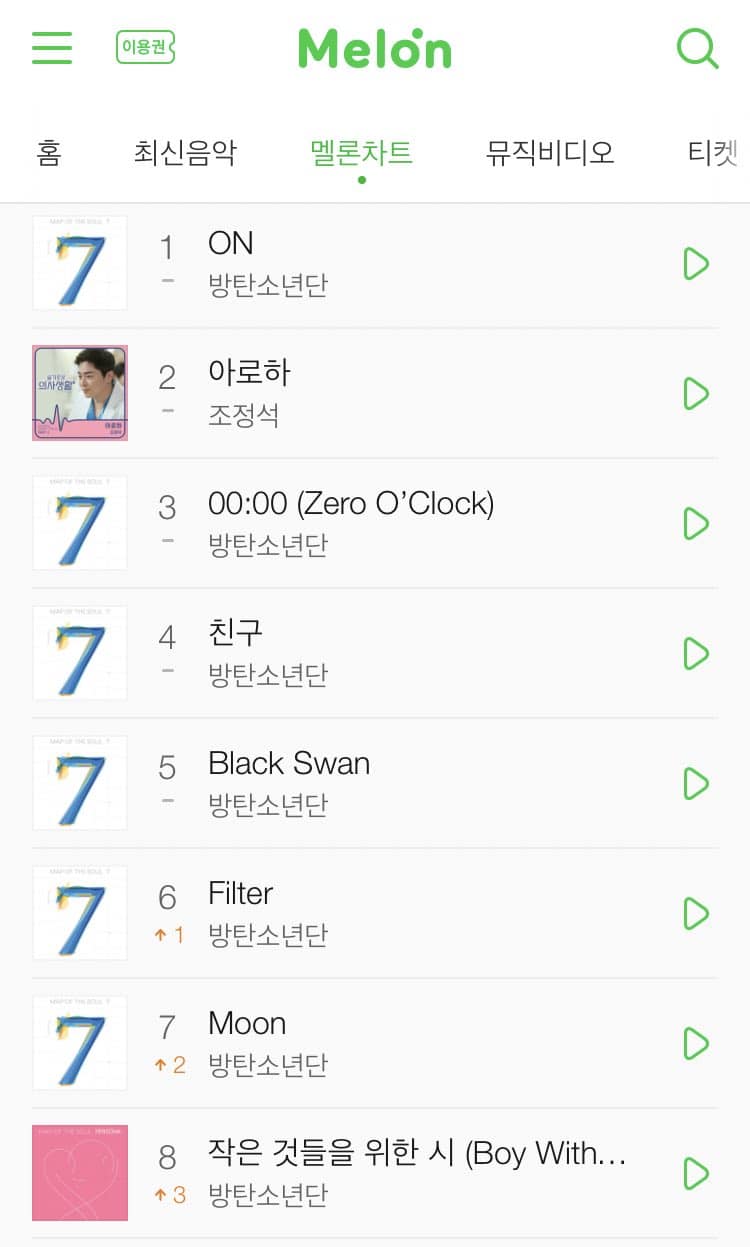This screenshot has height=1247, width=750.
Task: Play the song ON
Action: (695, 264)
